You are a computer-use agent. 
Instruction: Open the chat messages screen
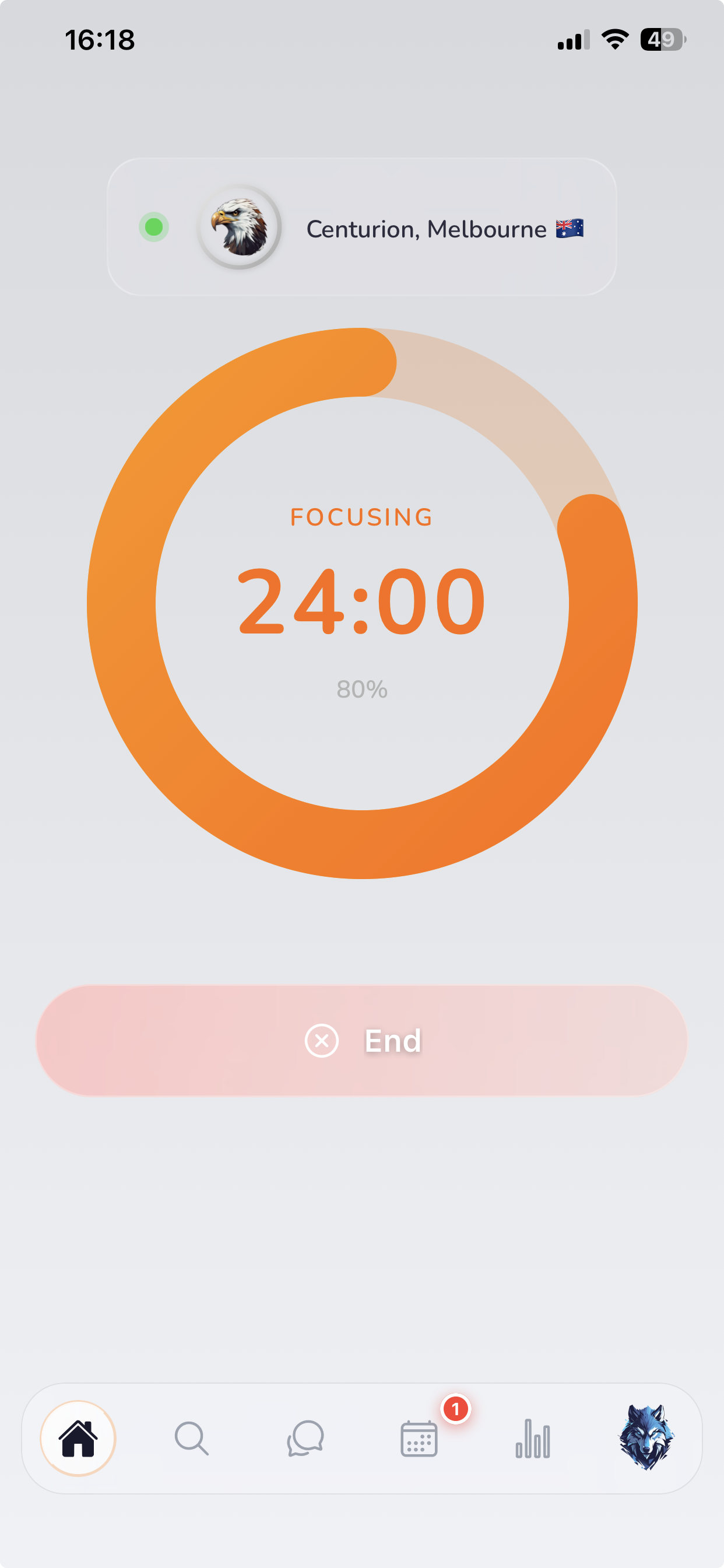click(305, 1438)
